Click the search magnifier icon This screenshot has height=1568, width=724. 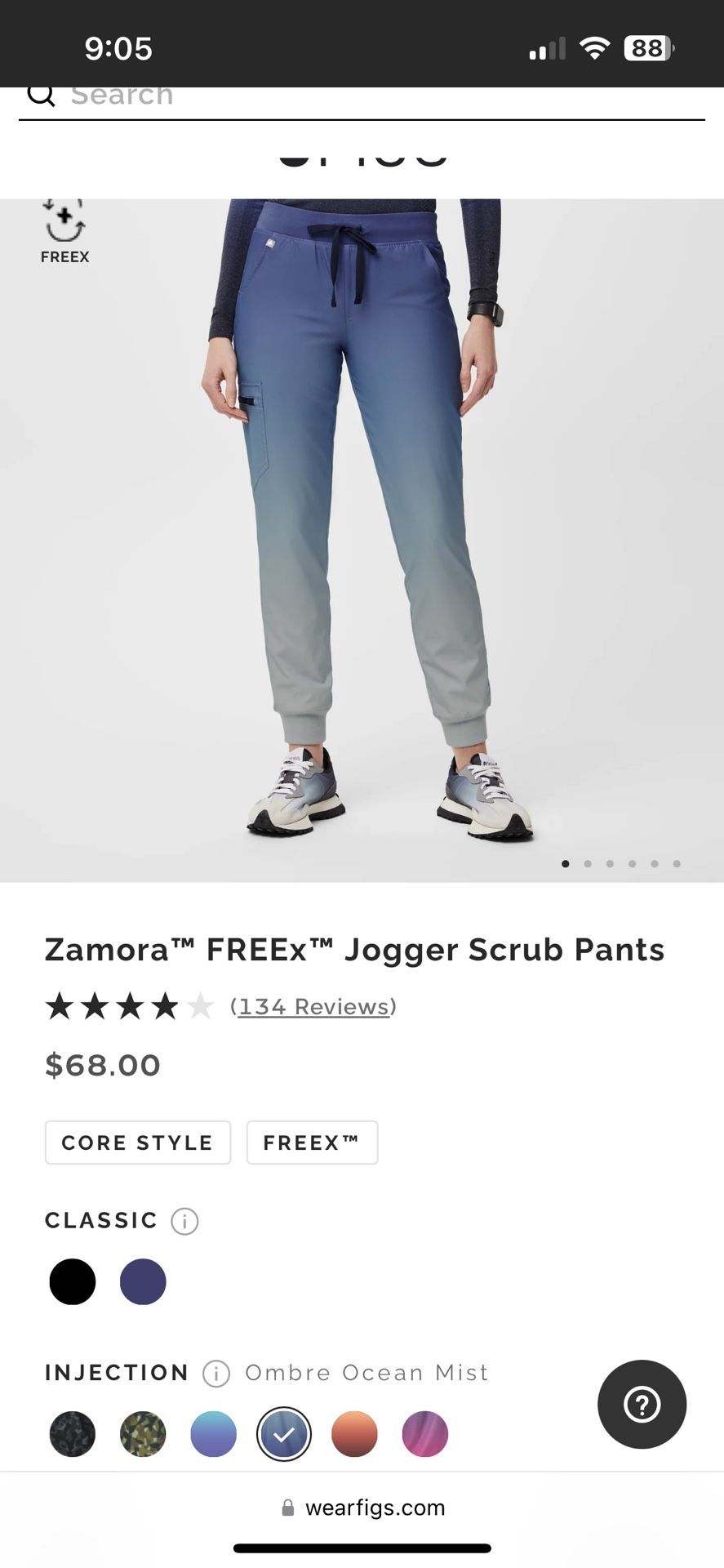tap(41, 95)
